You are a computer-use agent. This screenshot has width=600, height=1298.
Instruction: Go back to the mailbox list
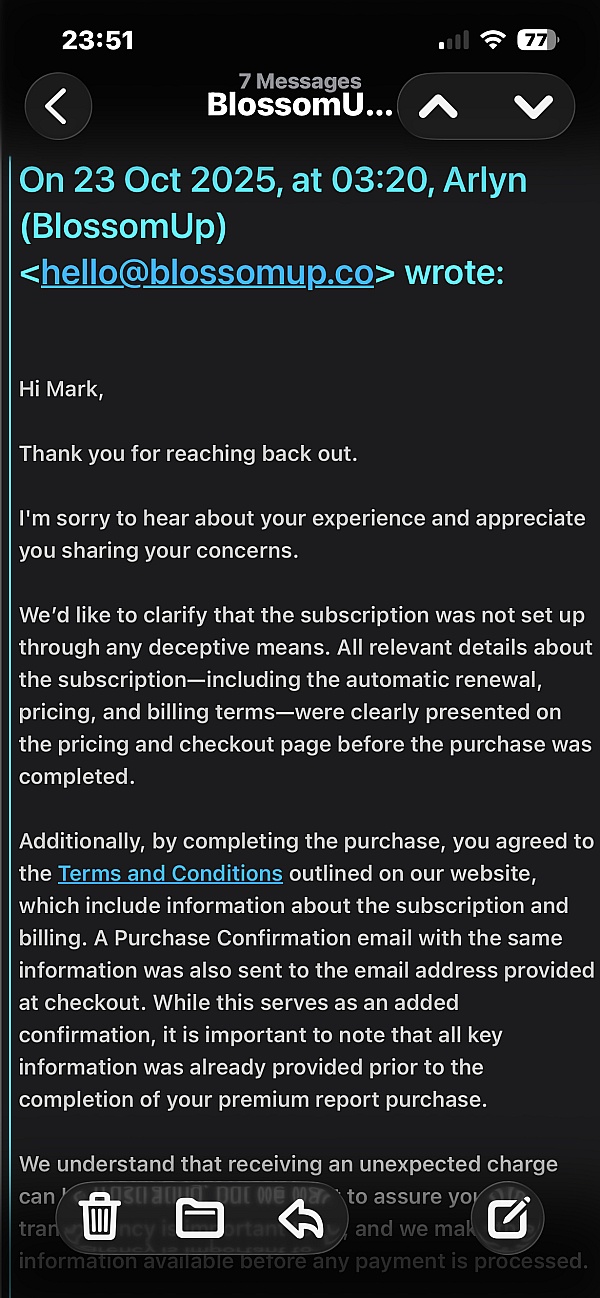tap(57, 106)
